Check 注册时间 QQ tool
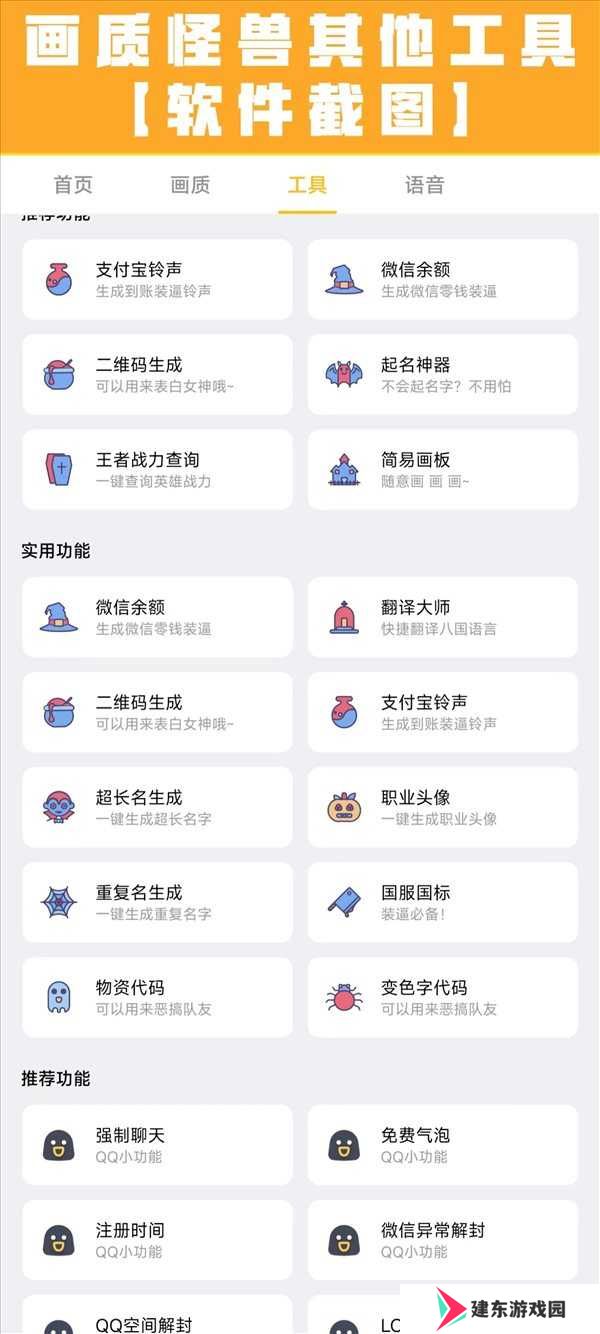The height and width of the screenshot is (1334, 600). (158, 1240)
